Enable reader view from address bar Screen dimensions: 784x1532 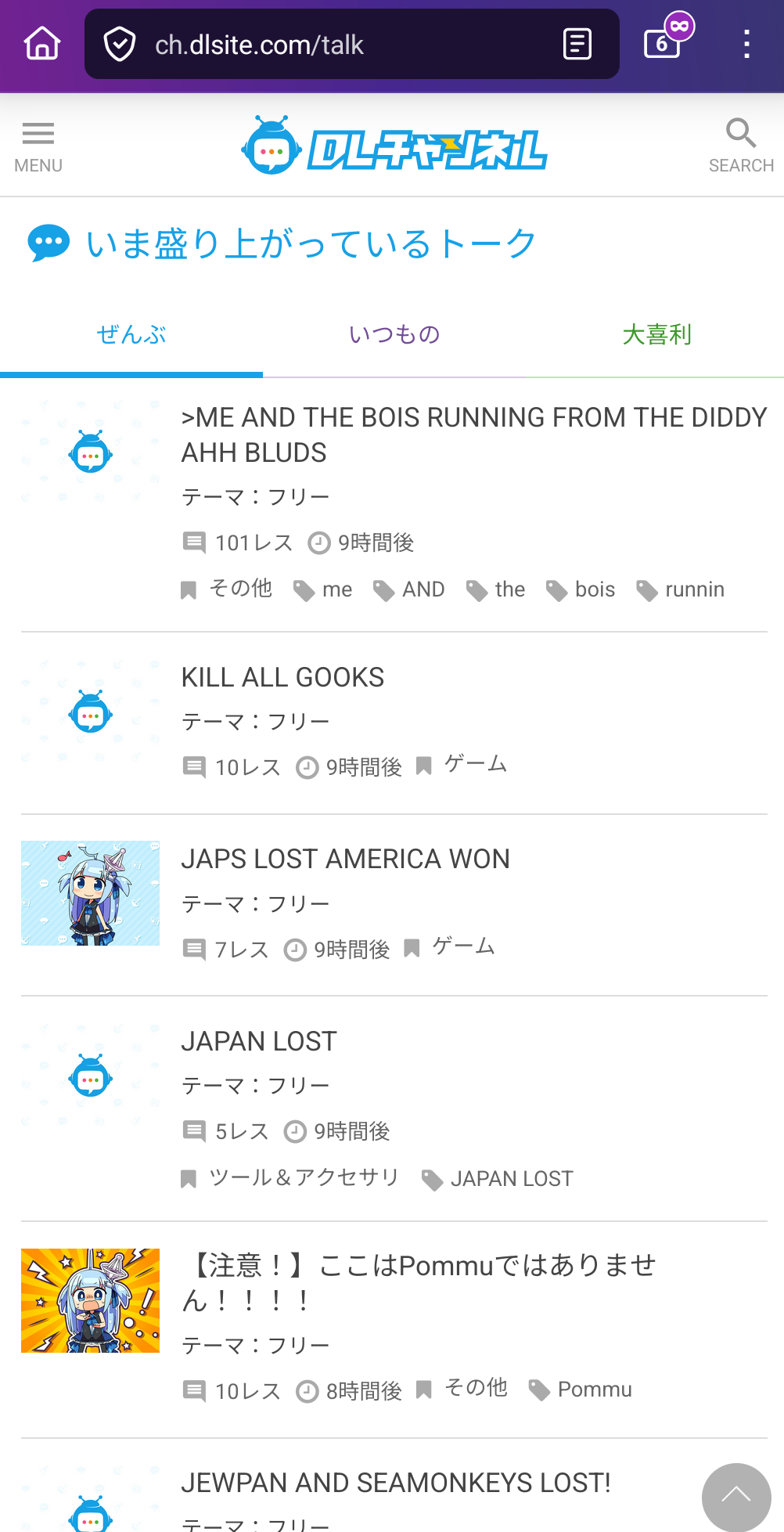pos(577,44)
